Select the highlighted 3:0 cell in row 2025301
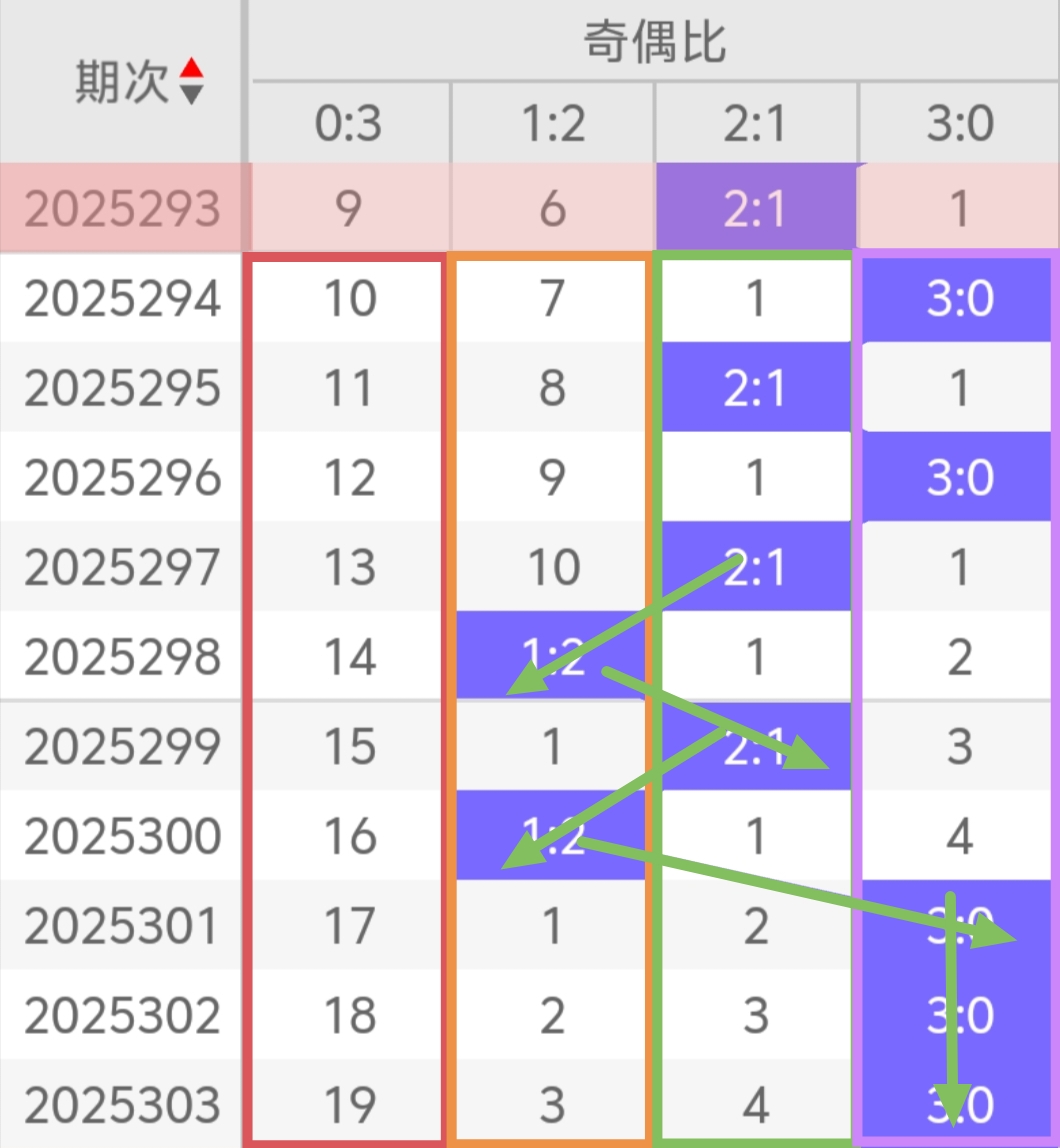 coord(957,925)
